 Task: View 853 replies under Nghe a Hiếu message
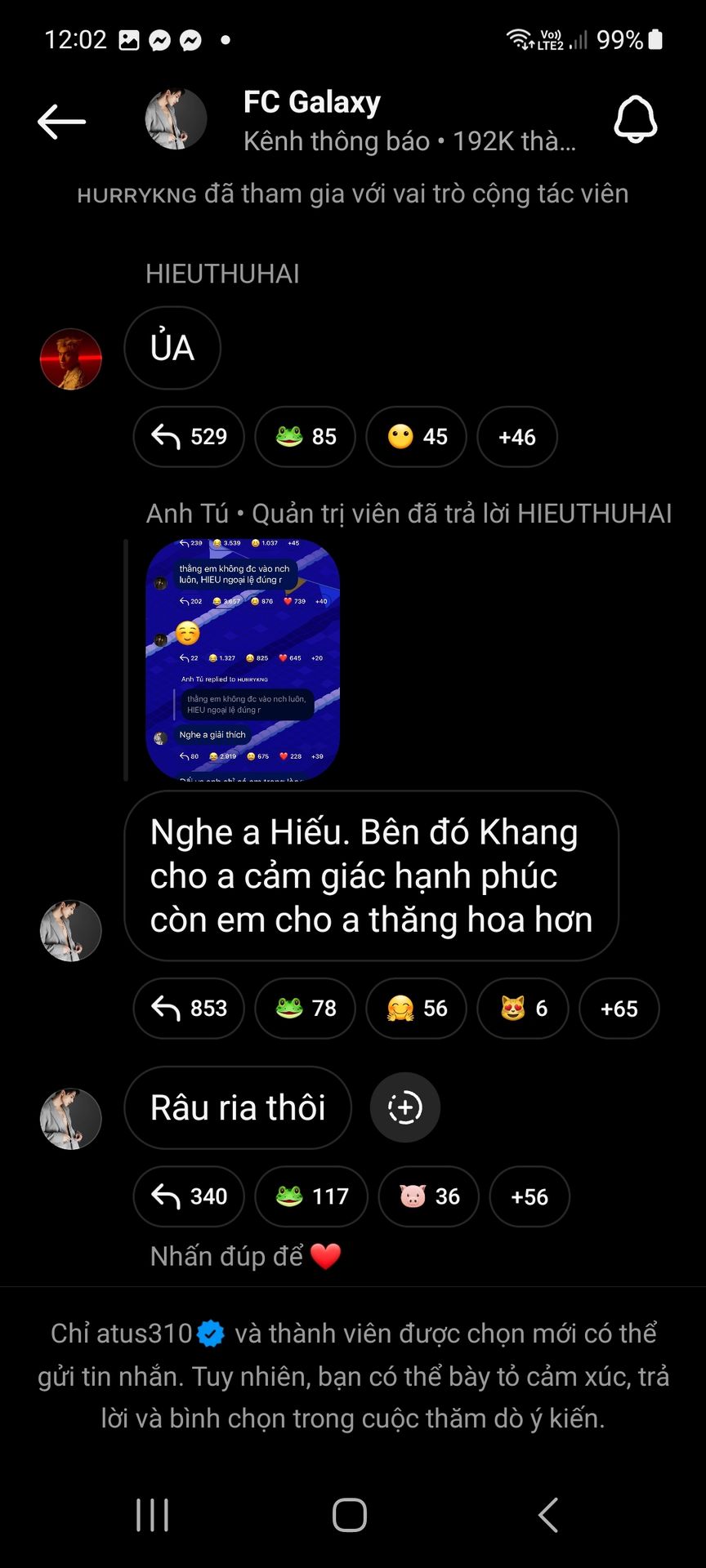click(x=189, y=1009)
